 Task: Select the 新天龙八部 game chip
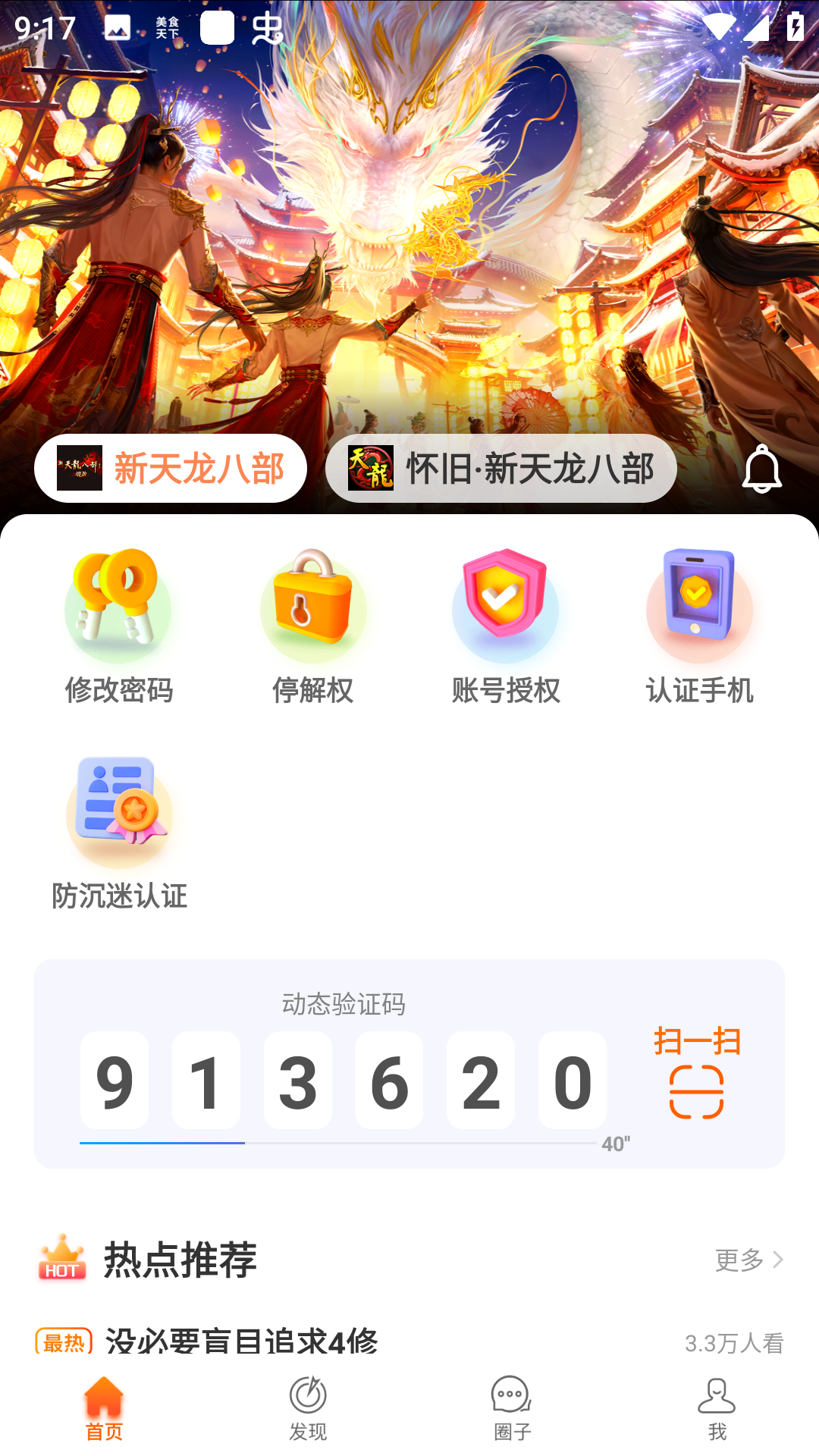point(171,469)
